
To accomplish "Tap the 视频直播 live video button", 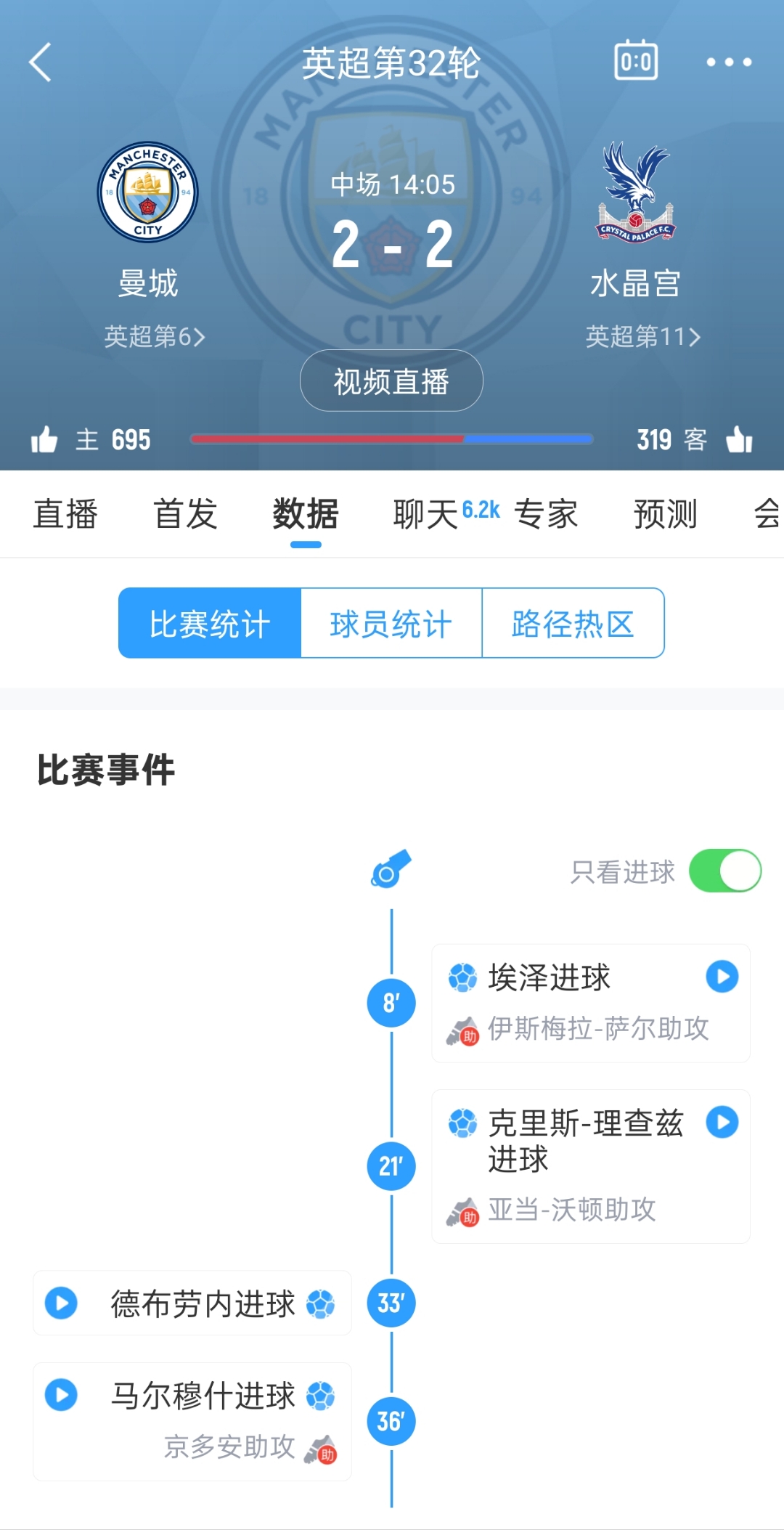I will [x=391, y=380].
